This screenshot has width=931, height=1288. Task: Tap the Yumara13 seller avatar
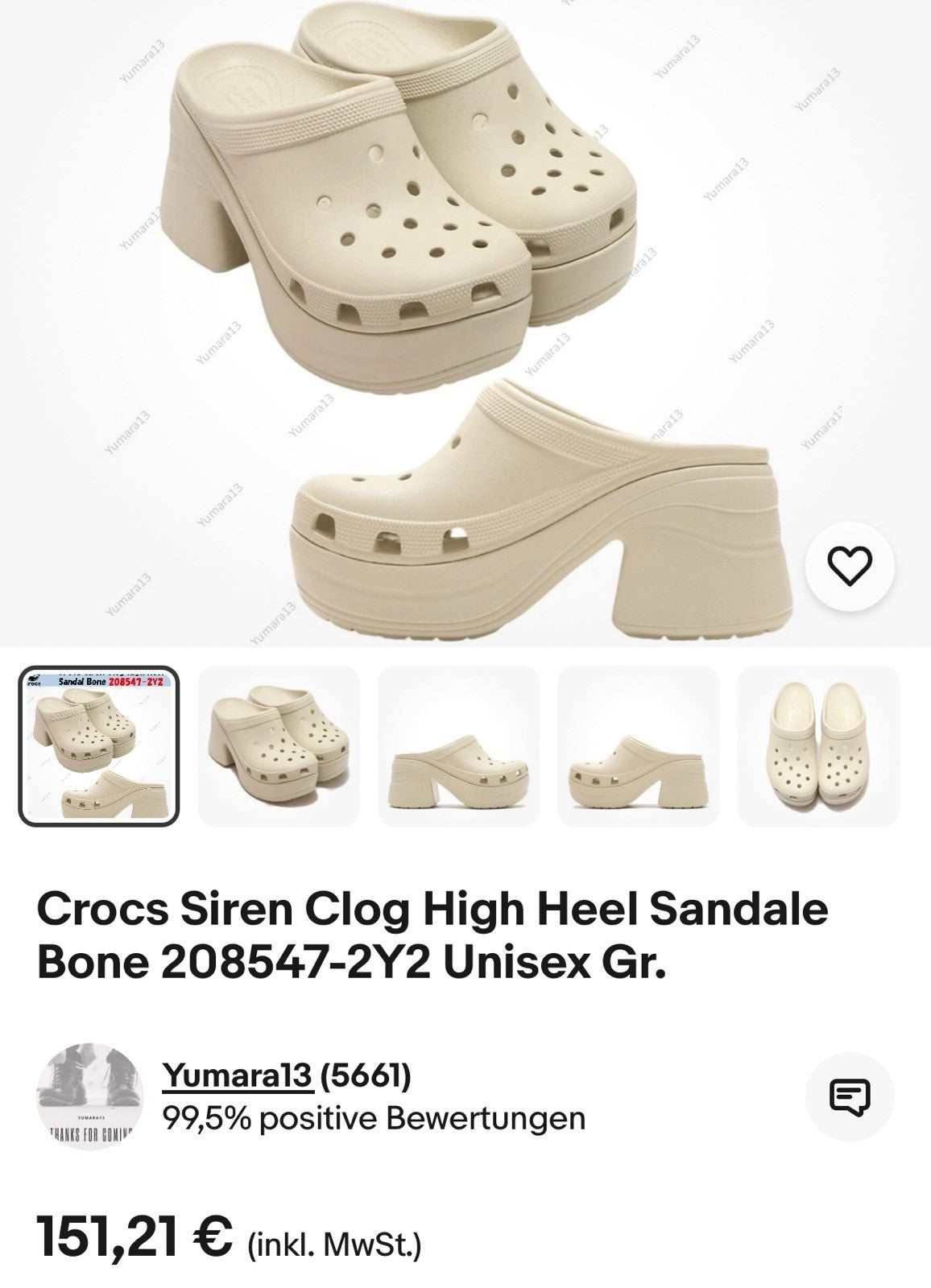90,1096
